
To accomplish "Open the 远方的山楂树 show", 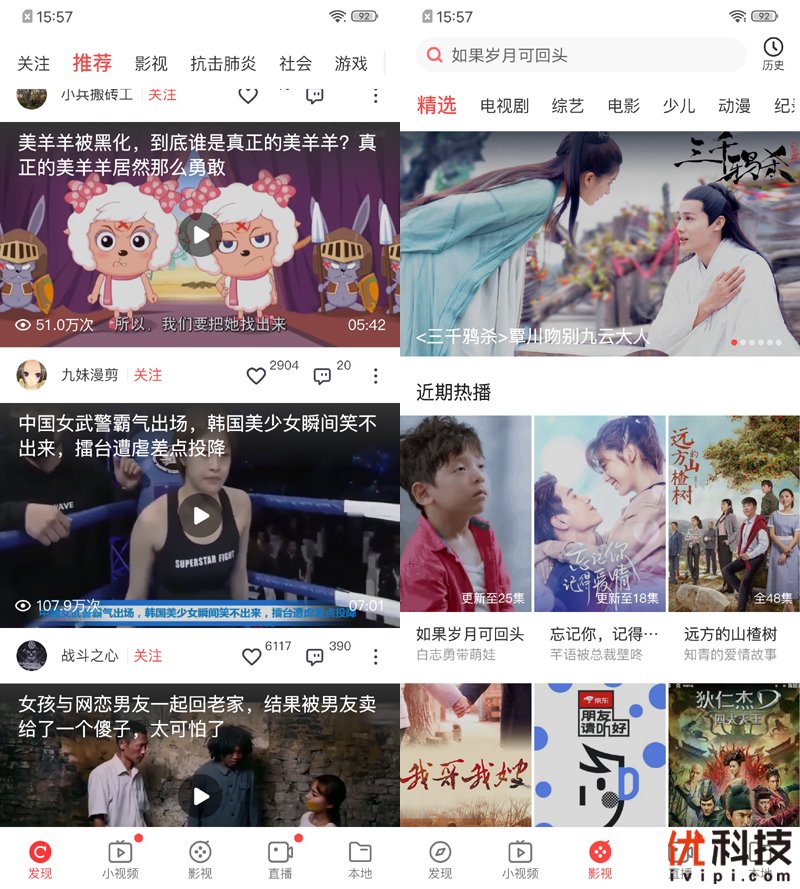I will click(x=733, y=514).
